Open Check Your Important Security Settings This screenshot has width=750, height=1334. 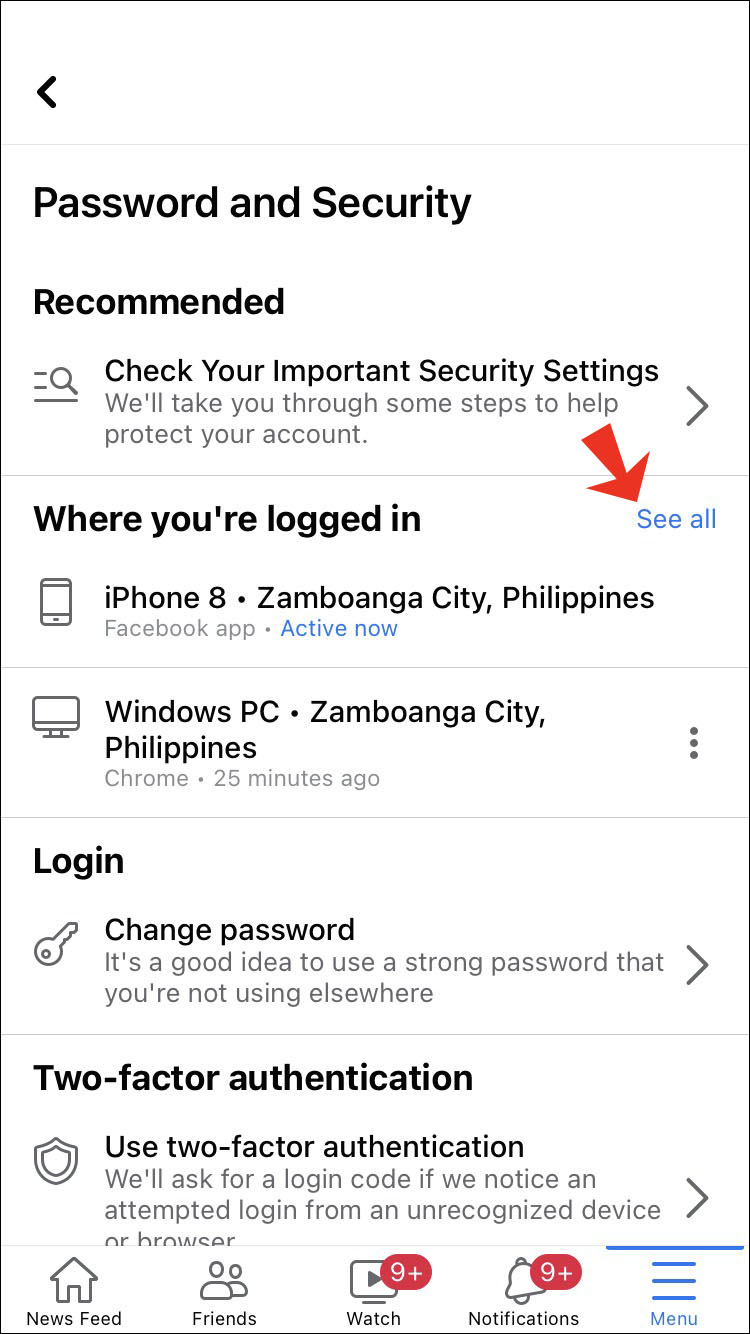click(x=380, y=403)
